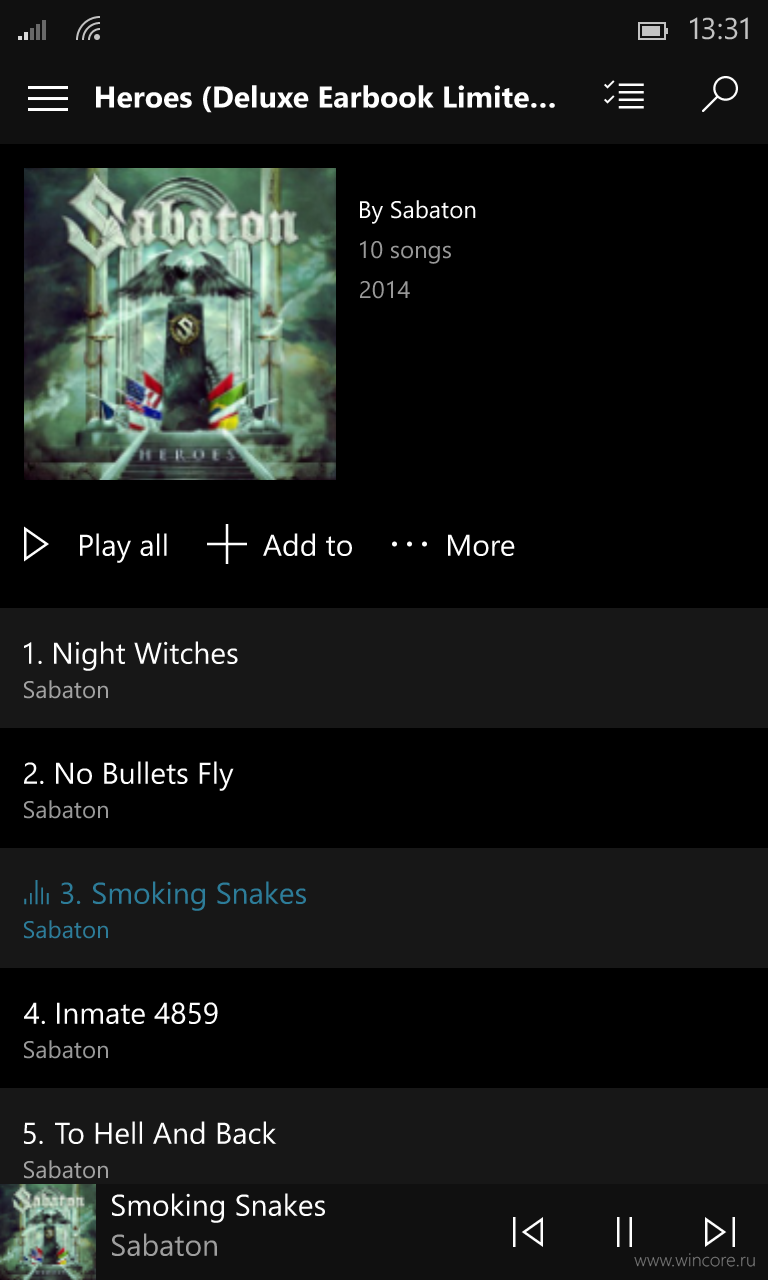Tap Add to button
The height and width of the screenshot is (1280, 768).
pyautogui.click(x=280, y=545)
